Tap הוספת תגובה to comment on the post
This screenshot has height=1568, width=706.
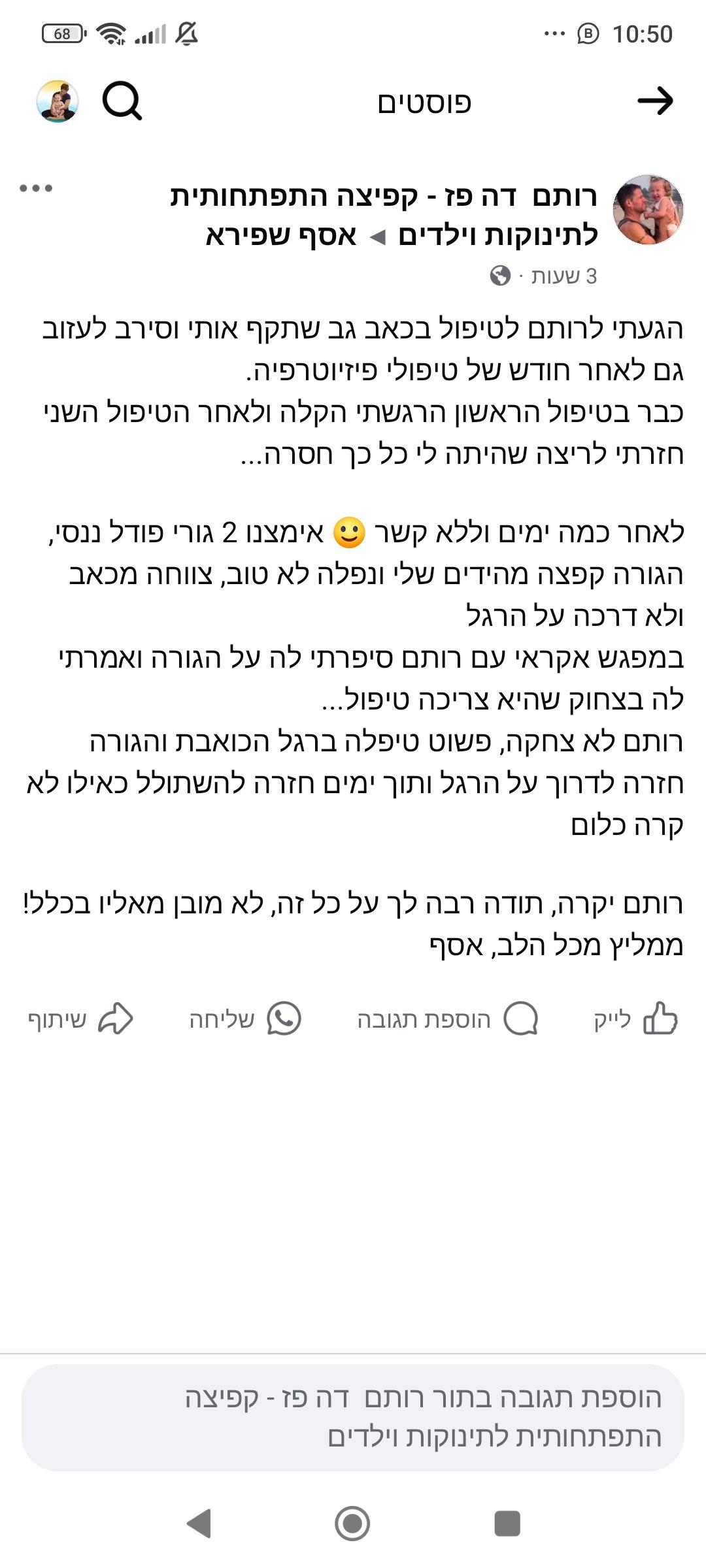click(x=448, y=1019)
